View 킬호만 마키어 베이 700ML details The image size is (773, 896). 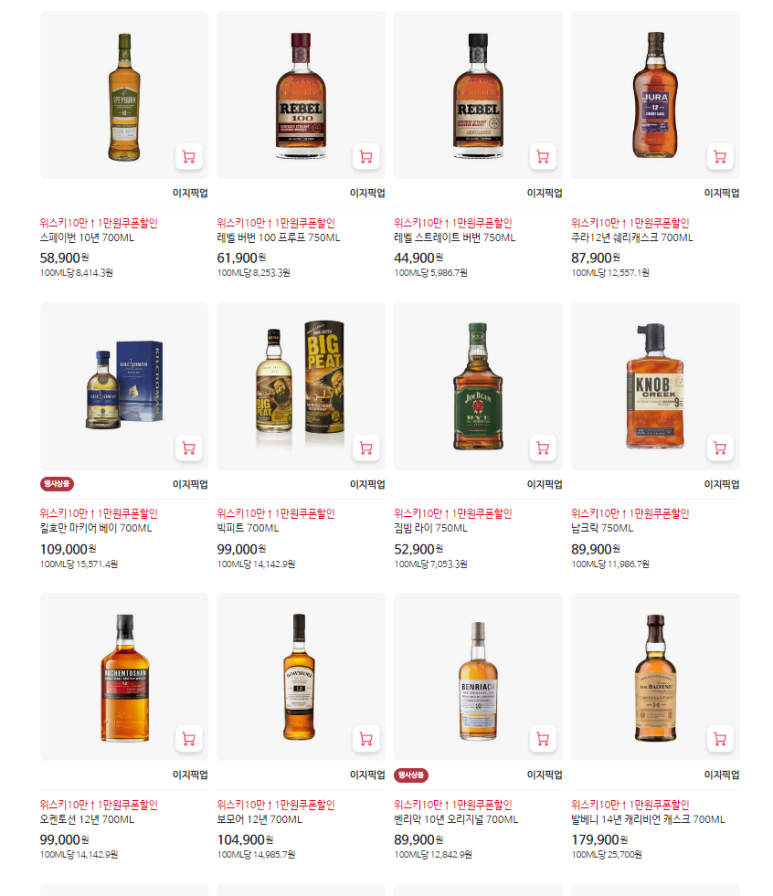(95, 528)
